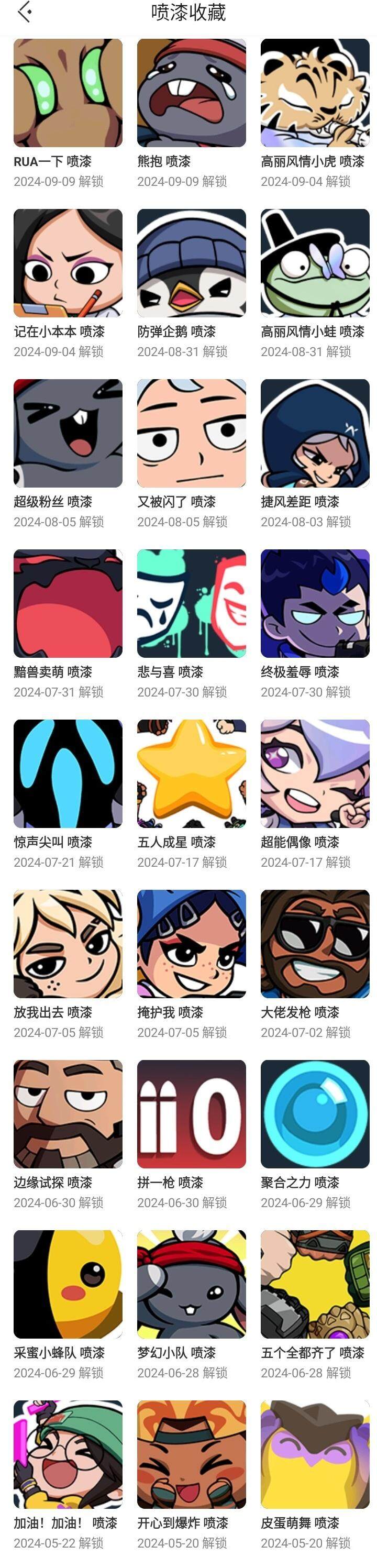Open 超级粉丝 喷漆 spray
This screenshot has width=377, height=1568.
click(x=68, y=434)
